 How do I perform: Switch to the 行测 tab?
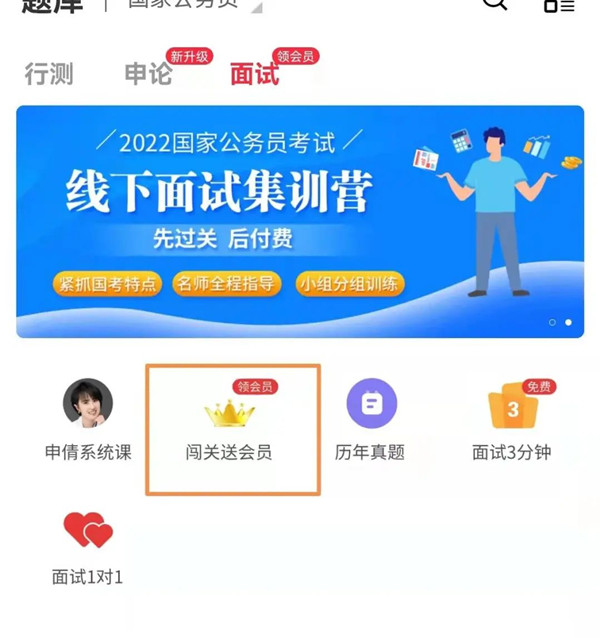coord(49,74)
